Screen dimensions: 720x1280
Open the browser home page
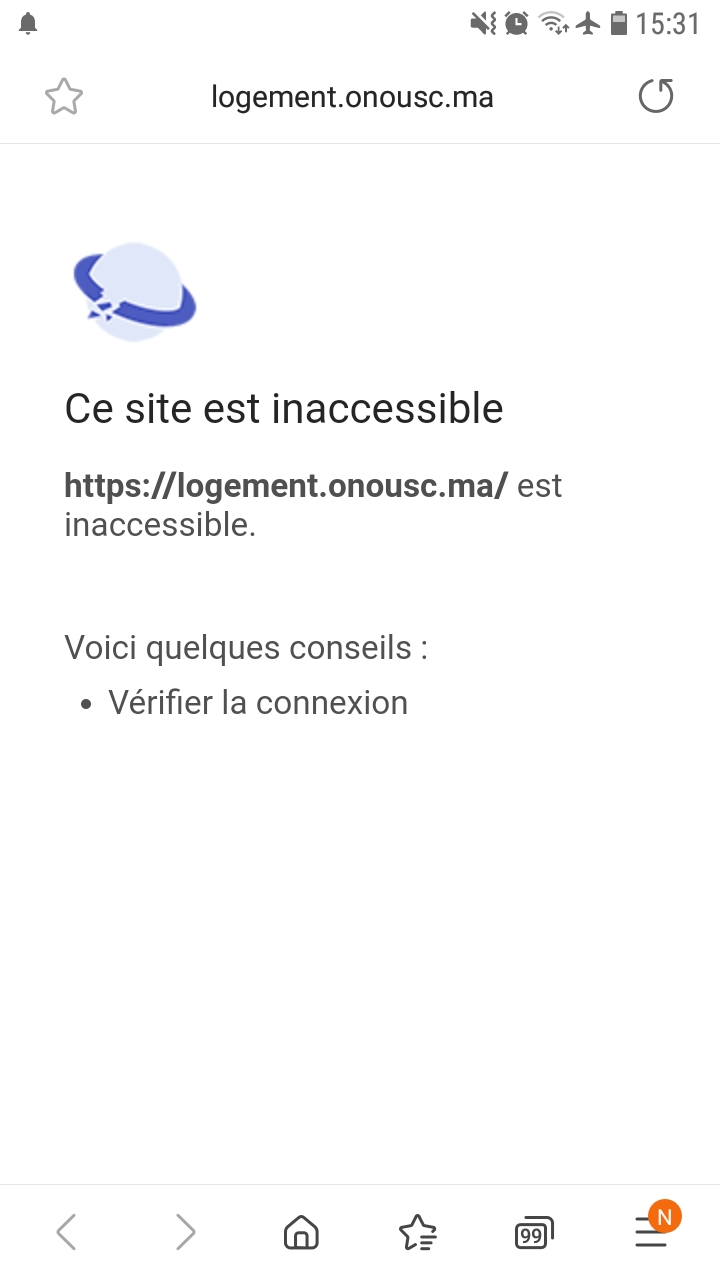pyautogui.click(x=301, y=1232)
